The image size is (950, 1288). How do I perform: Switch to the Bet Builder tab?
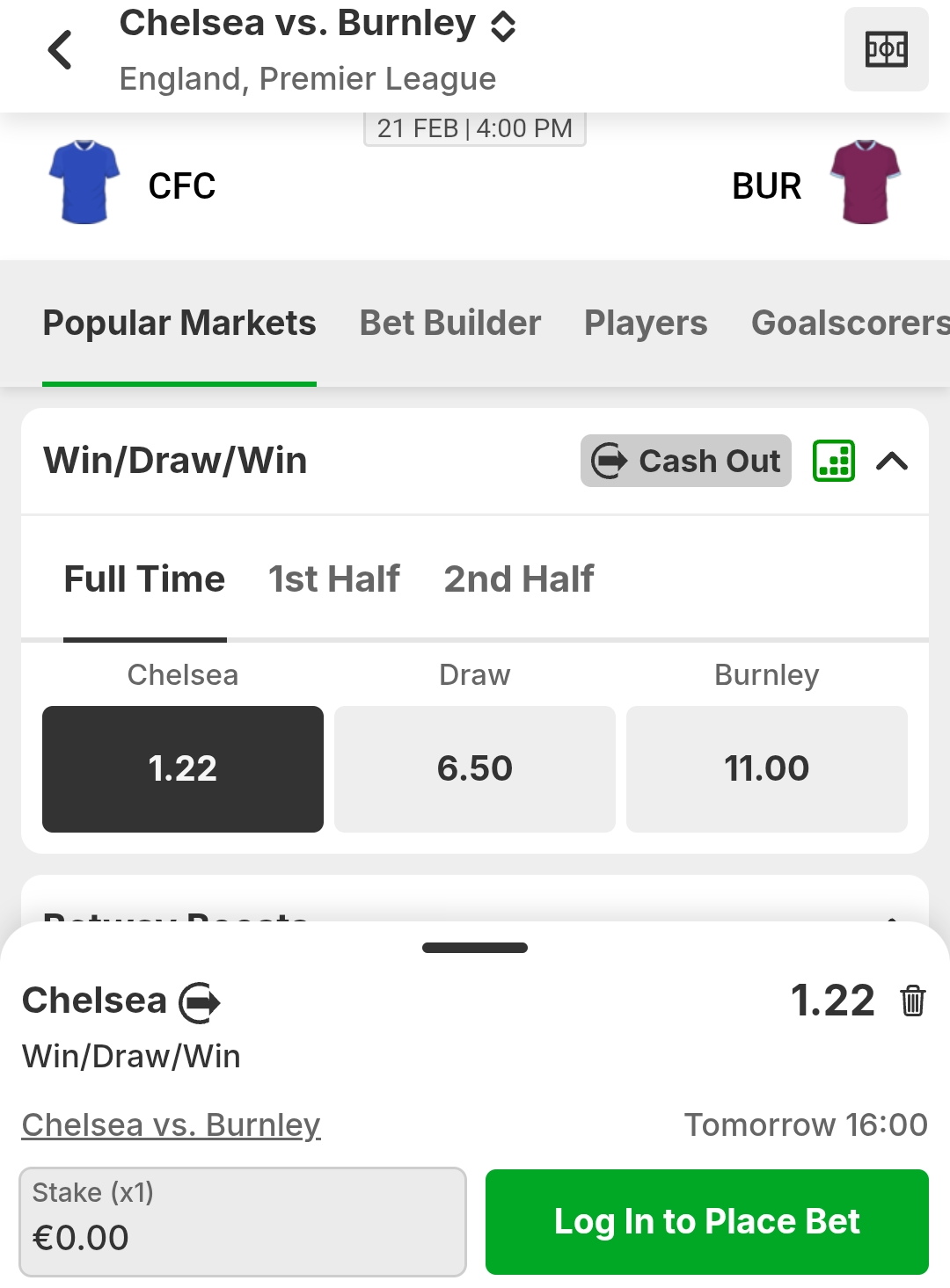(x=449, y=324)
